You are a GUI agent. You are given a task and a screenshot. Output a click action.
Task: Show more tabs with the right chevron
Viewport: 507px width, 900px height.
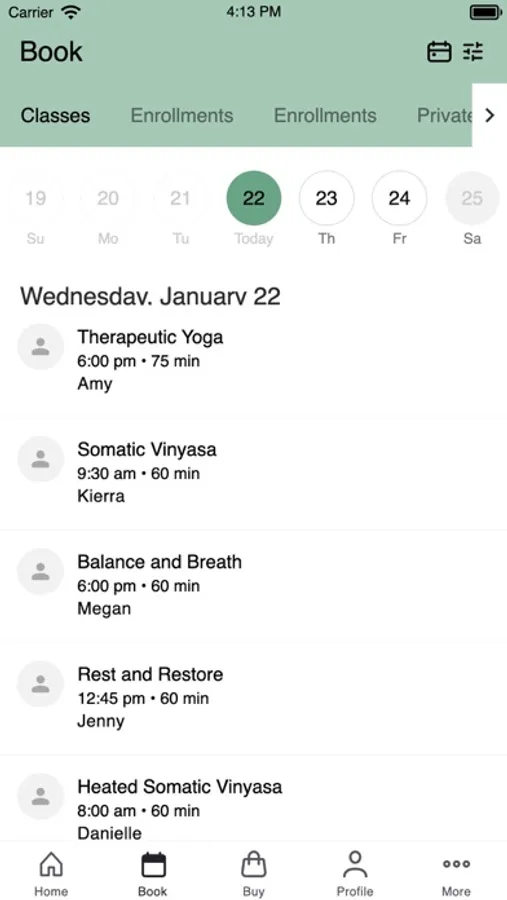pos(489,115)
